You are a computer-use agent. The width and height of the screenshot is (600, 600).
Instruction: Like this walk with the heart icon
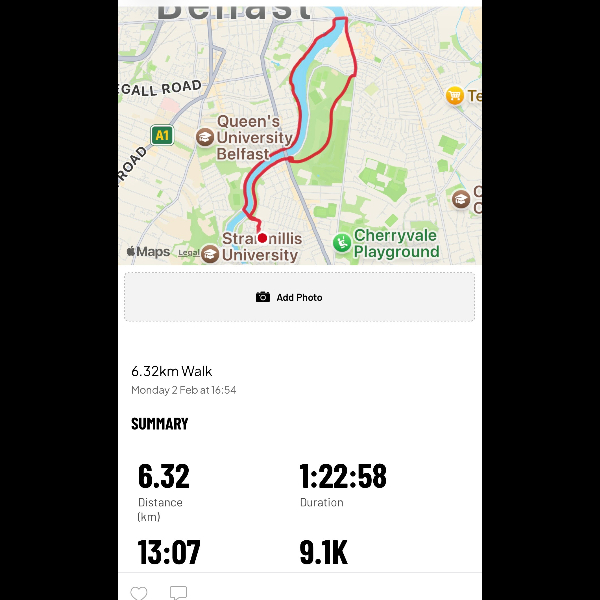coord(139,592)
